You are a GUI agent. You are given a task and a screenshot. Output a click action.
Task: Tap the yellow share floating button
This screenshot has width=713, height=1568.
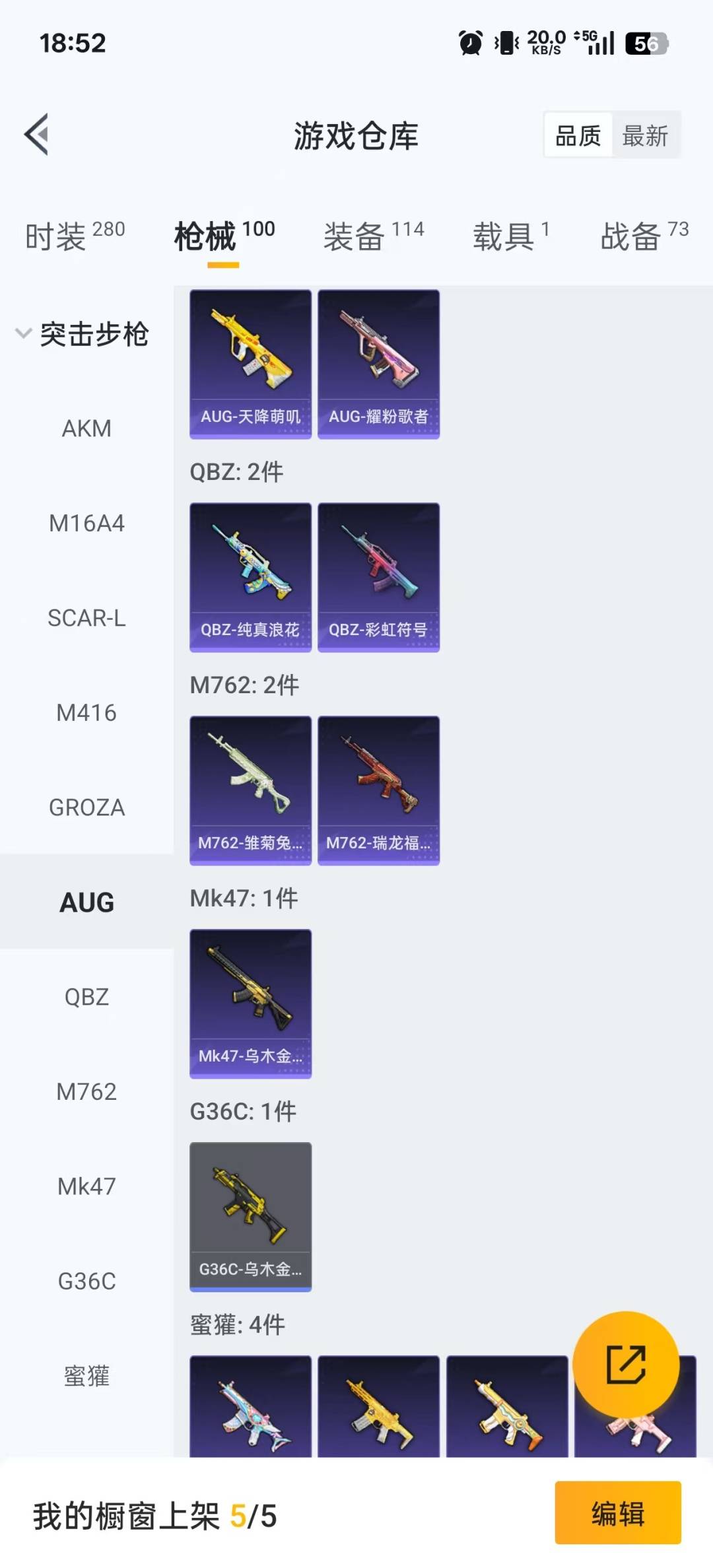tap(625, 1364)
